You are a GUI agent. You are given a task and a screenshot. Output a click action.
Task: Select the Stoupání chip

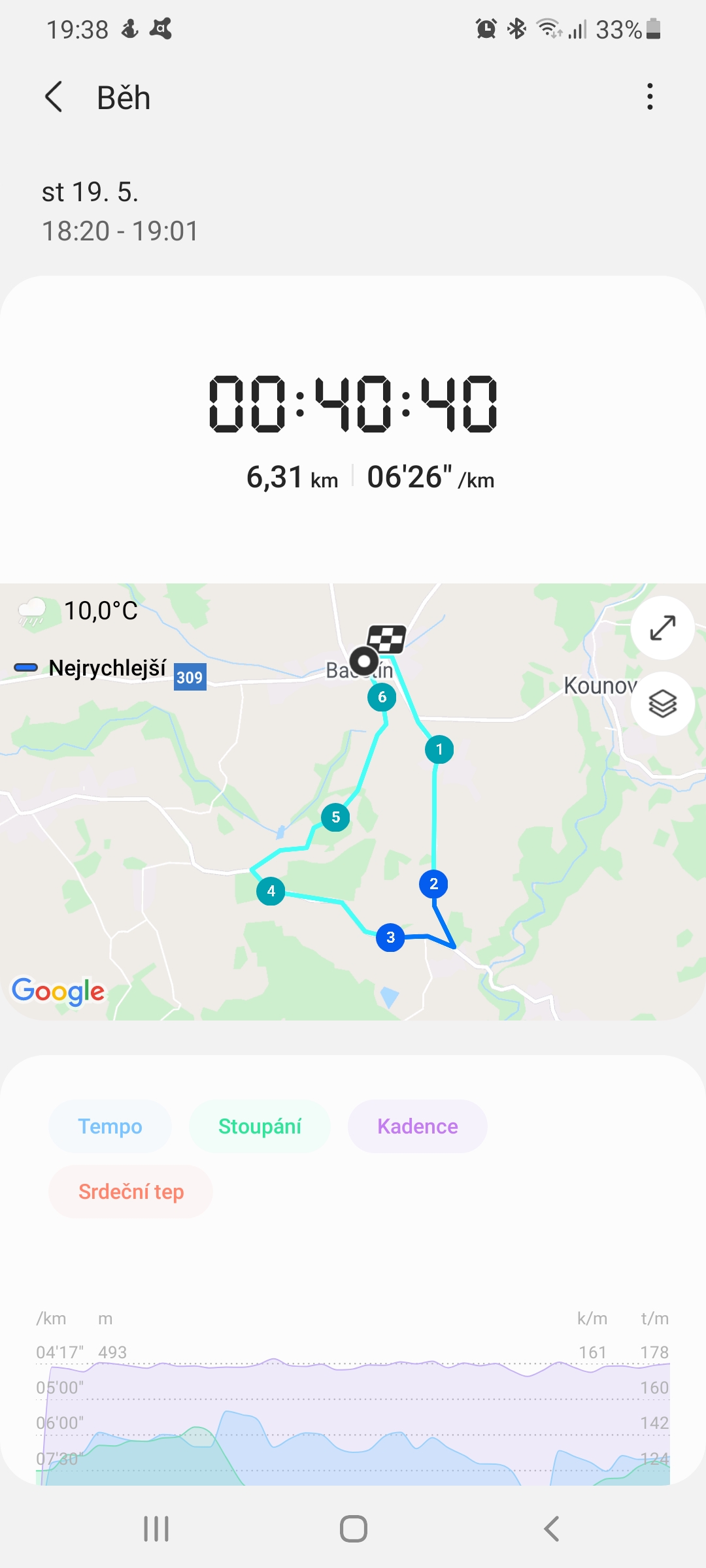pyautogui.click(x=260, y=1126)
